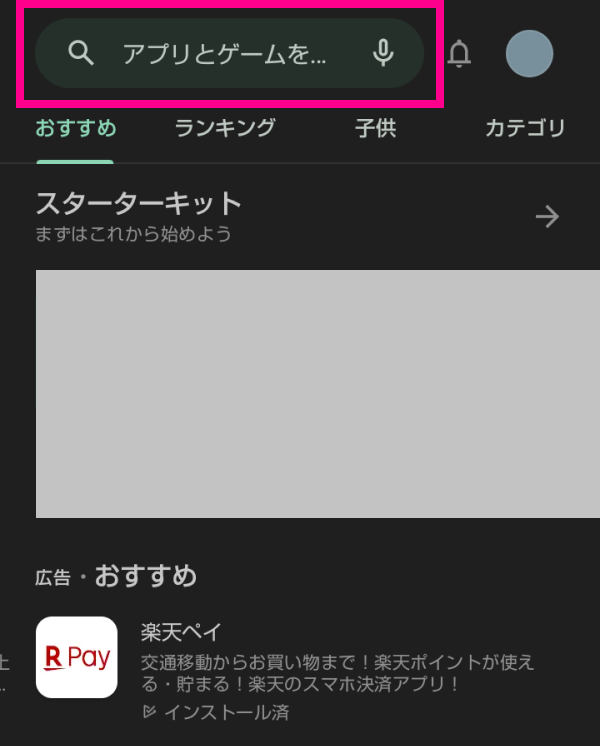Switch to the ランキング tab
This screenshot has height=746, width=600.
225,128
